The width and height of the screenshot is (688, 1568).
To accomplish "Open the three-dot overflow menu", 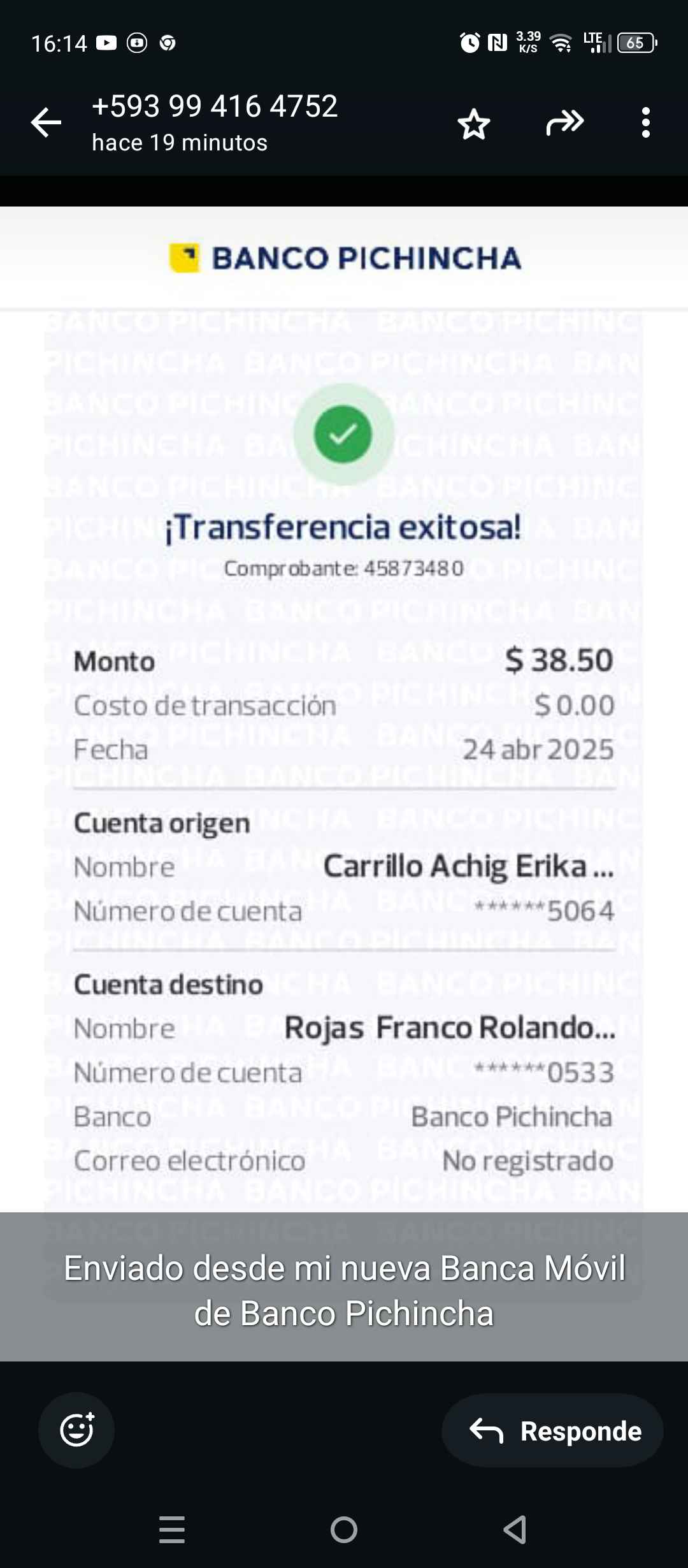I will point(645,122).
